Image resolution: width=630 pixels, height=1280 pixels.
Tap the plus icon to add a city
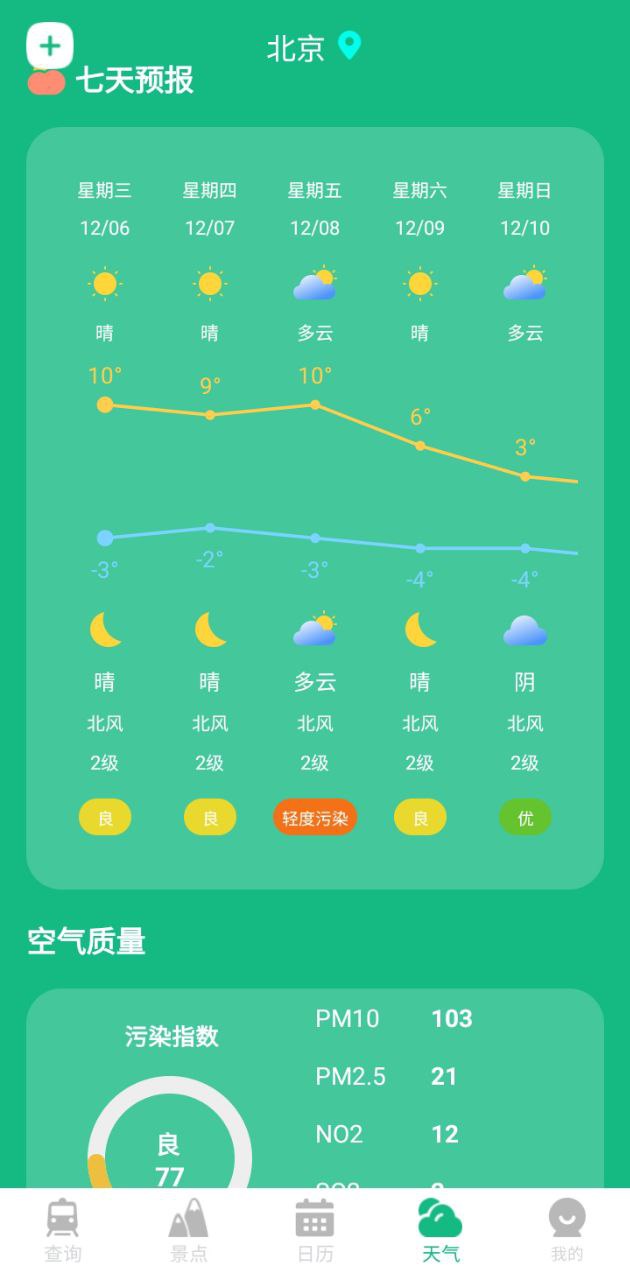[x=49, y=46]
